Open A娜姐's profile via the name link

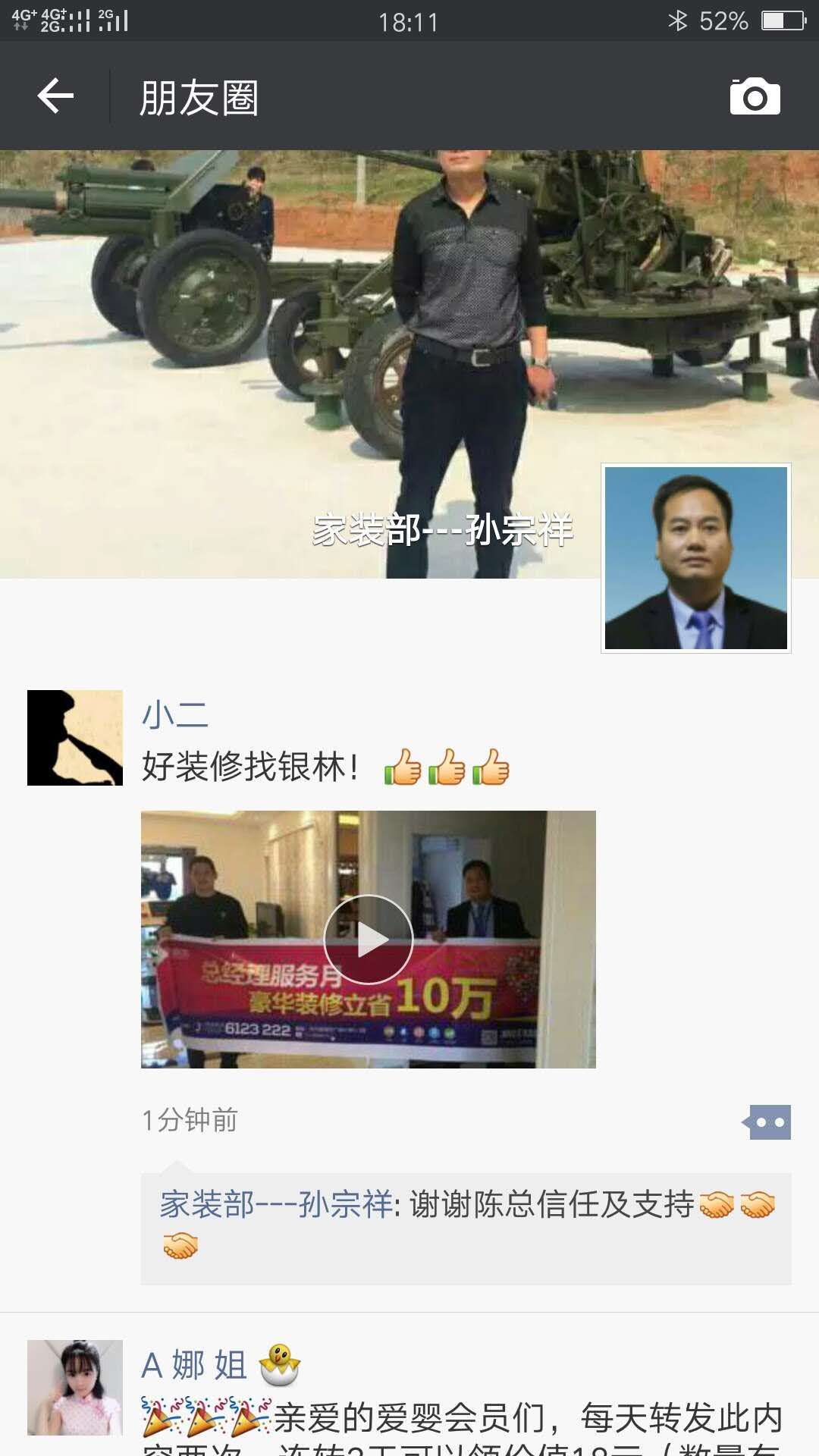[x=195, y=1366]
